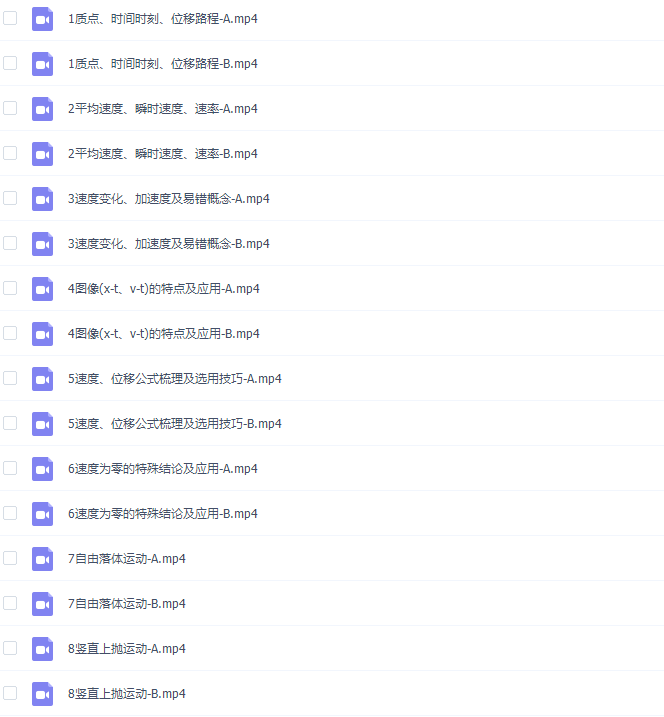This screenshot has width=664, height=717.
Task: Tick the checkbox beside 2平均速度、瞬时速度、速率-B.mp4
Action: point(10,153)
